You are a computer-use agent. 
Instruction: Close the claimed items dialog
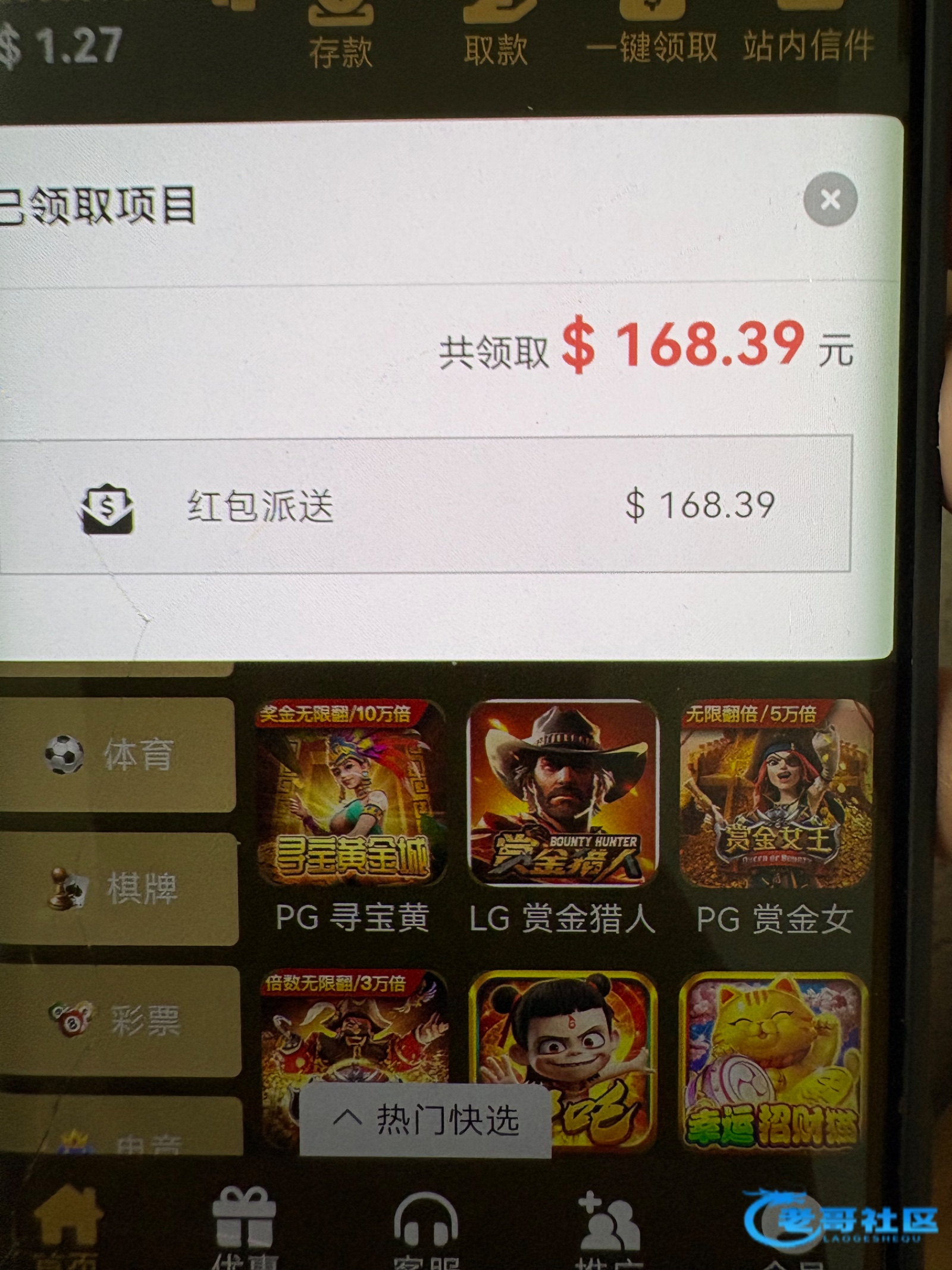(830, 199)
